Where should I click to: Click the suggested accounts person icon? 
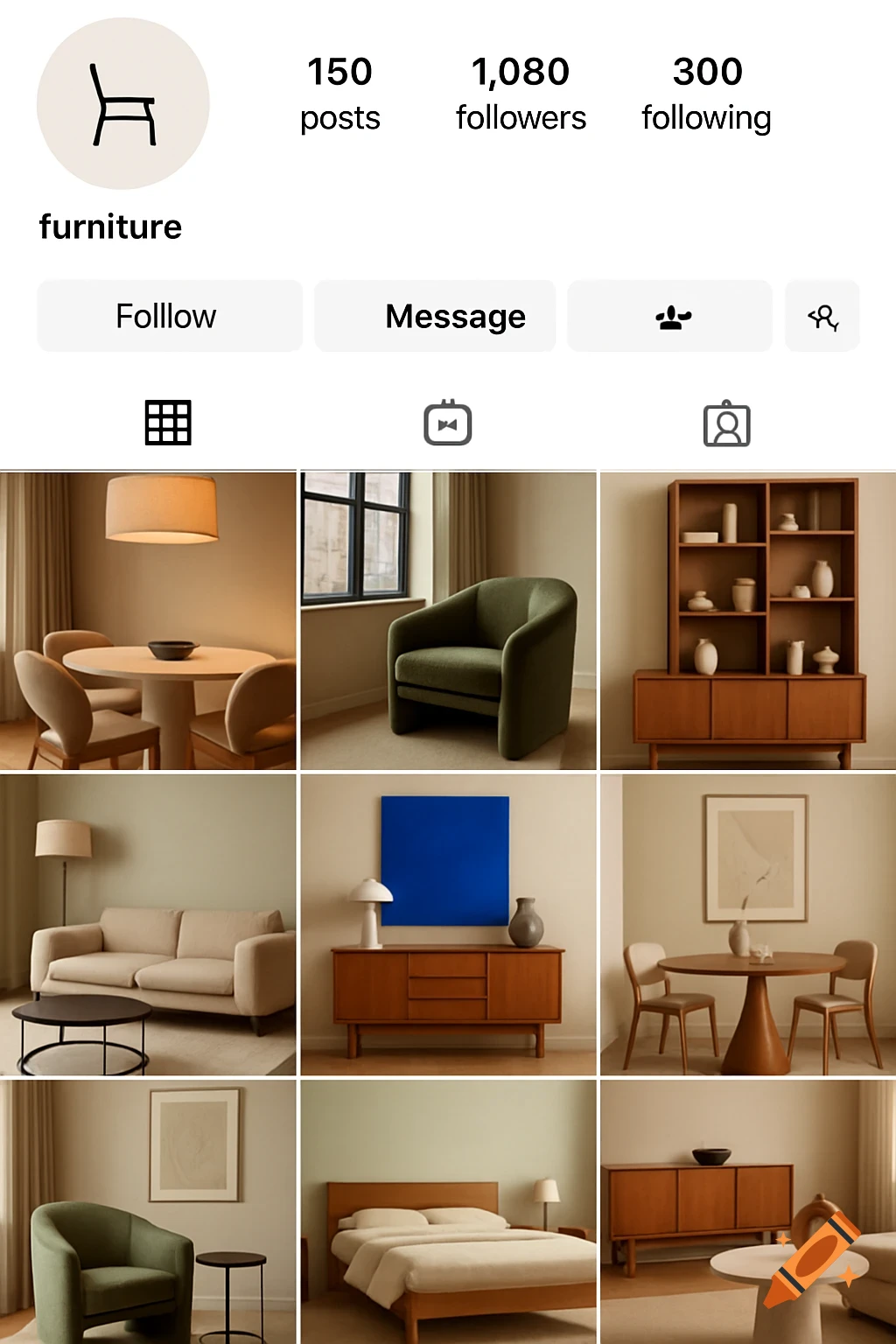(669, 316)
